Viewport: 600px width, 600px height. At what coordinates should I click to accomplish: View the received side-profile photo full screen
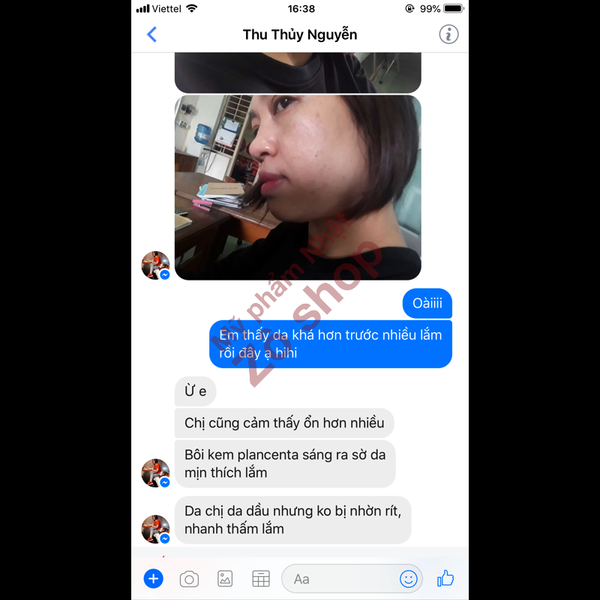tap(298, 187)
